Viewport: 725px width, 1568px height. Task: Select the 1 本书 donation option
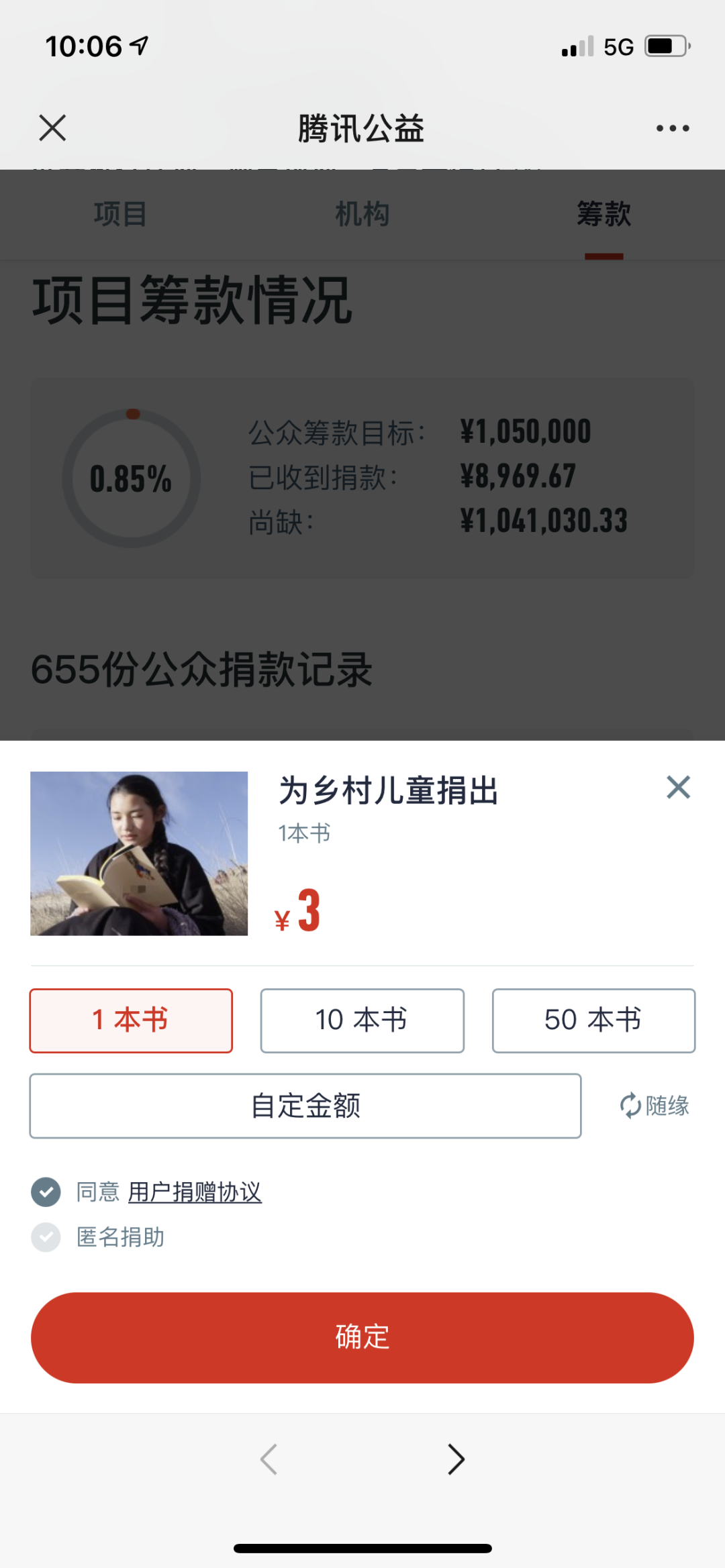point(131,1020)
